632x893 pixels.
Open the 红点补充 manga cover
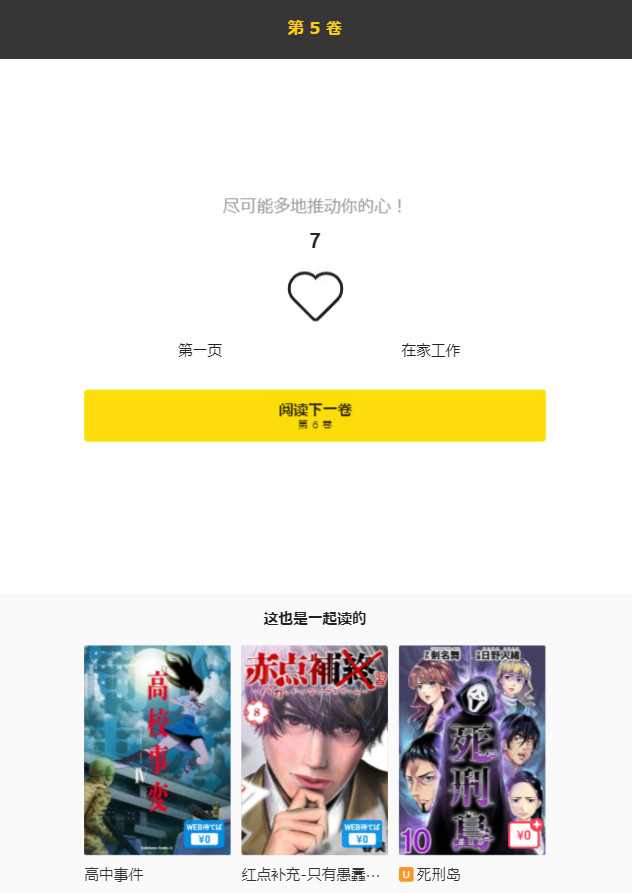314,749
